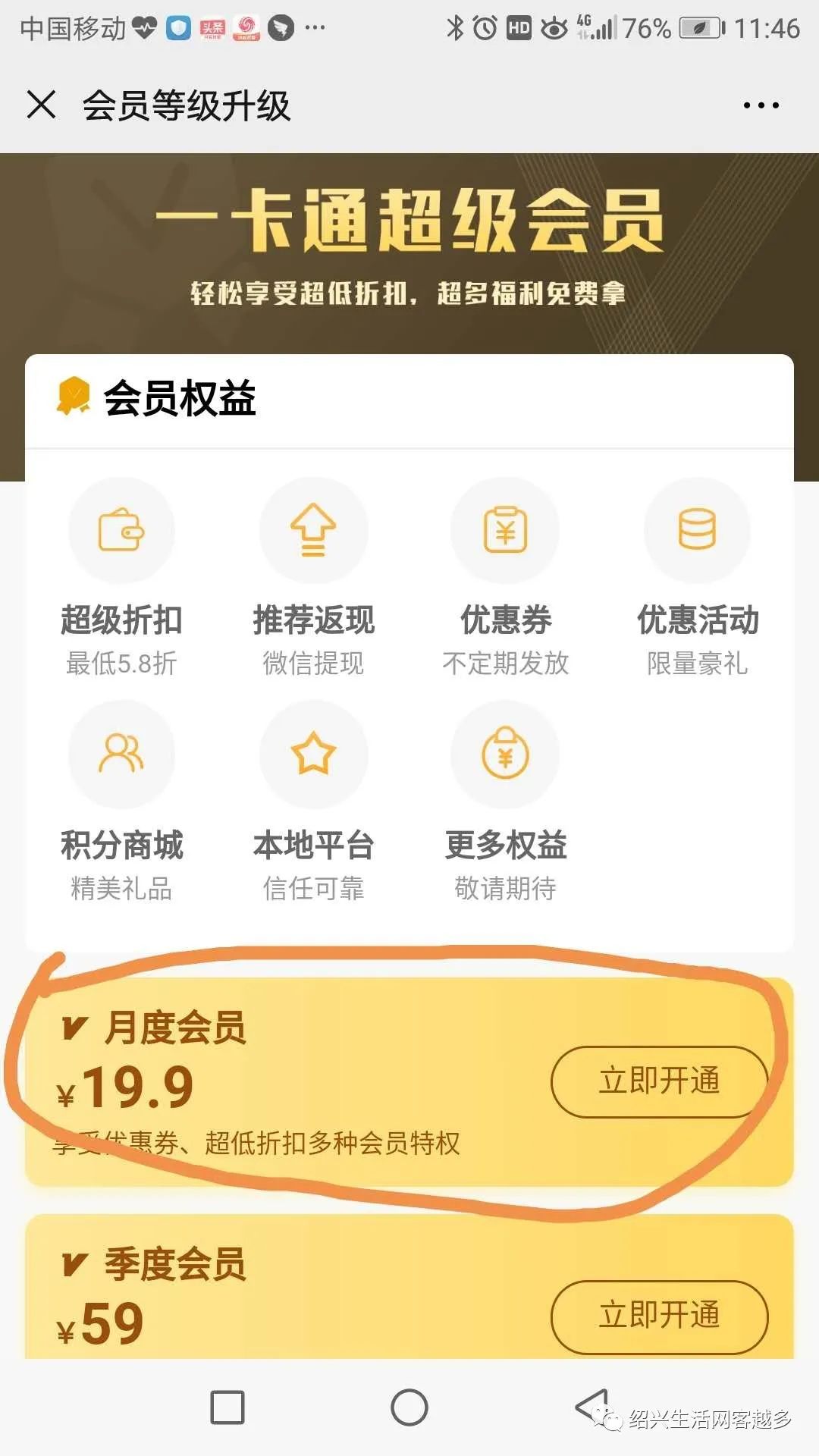Close the 会员等级升级 page

[x=41, y=105]
